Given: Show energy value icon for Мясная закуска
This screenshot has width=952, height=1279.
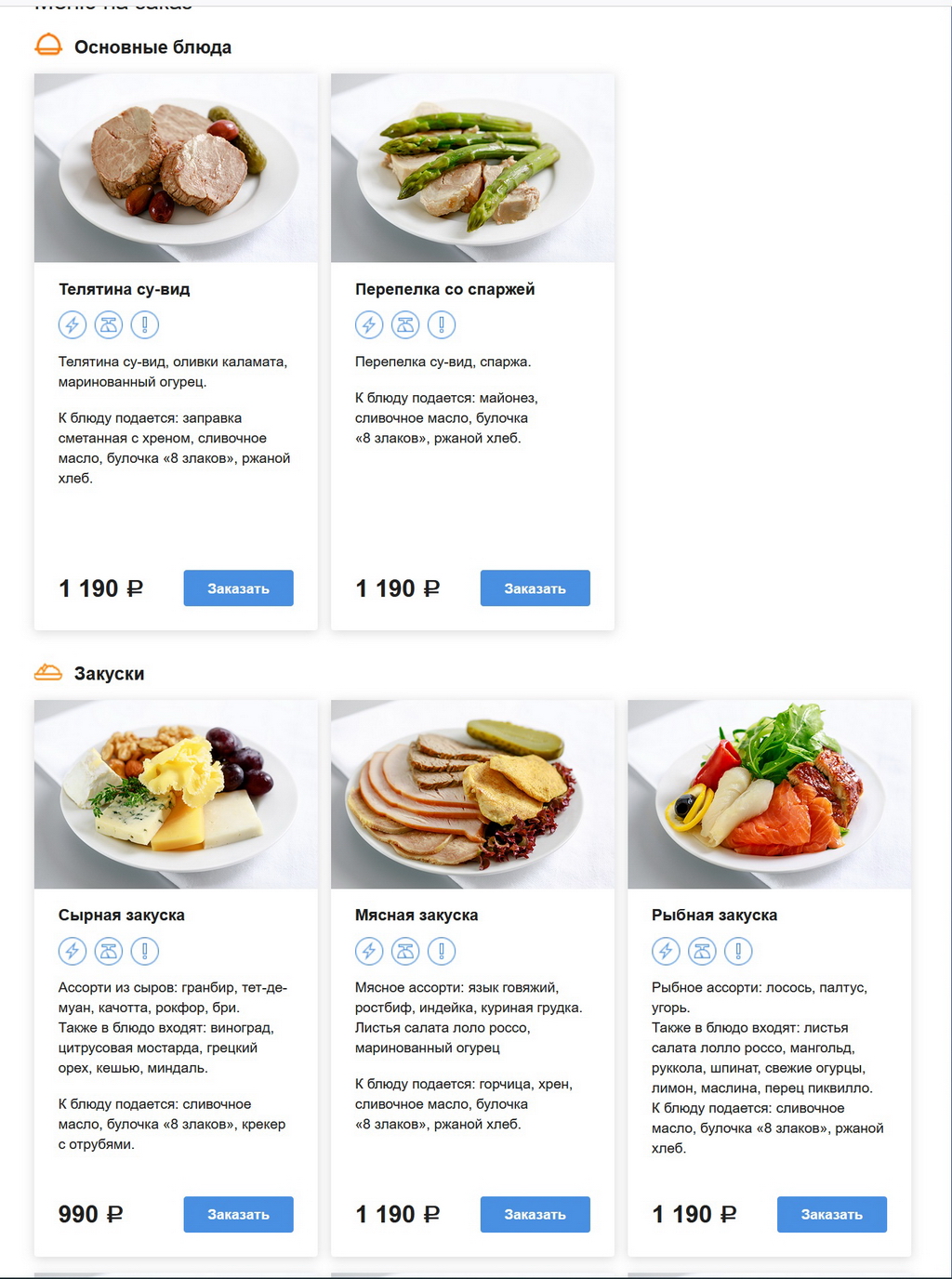Looking at the screenshot, I should point(369,951).
